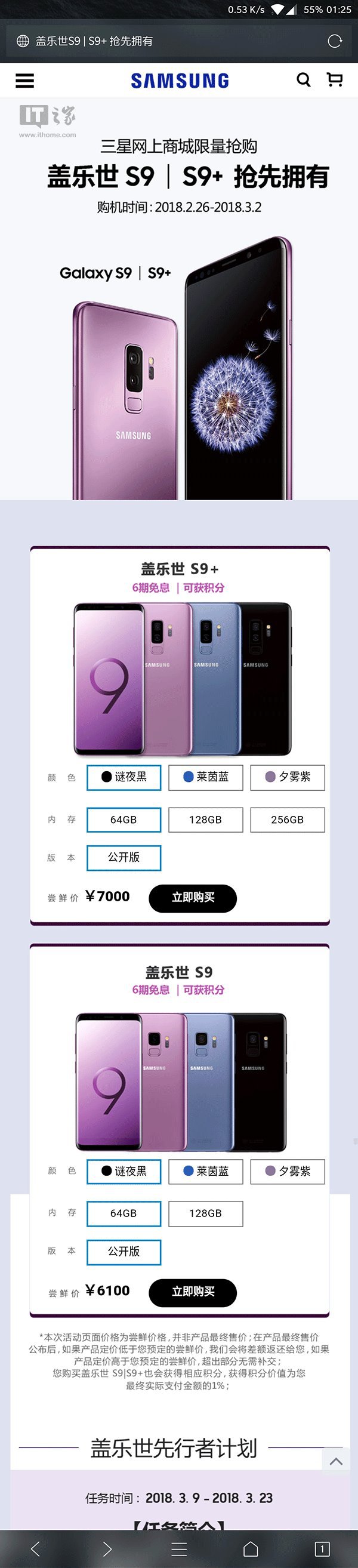358x1568 pixels.
Task: Open Samsung site search
Action: click(303, 80)
